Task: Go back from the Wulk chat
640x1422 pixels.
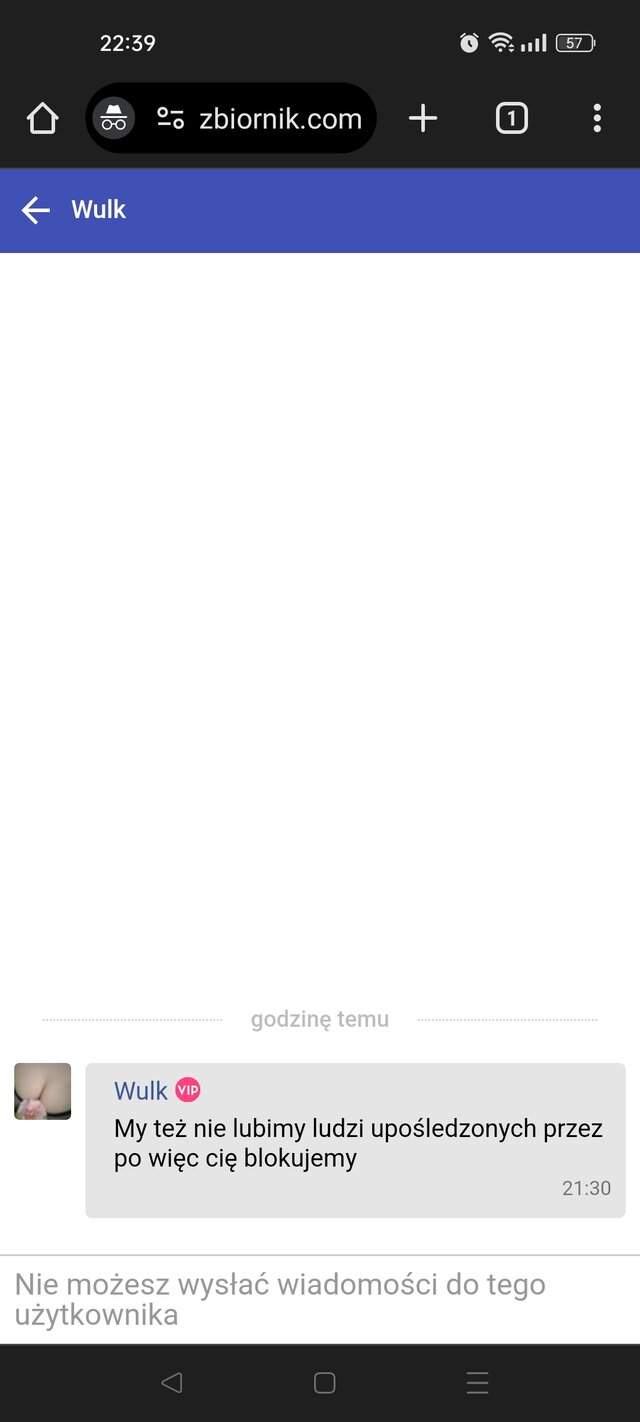Action: pos(36,210)
